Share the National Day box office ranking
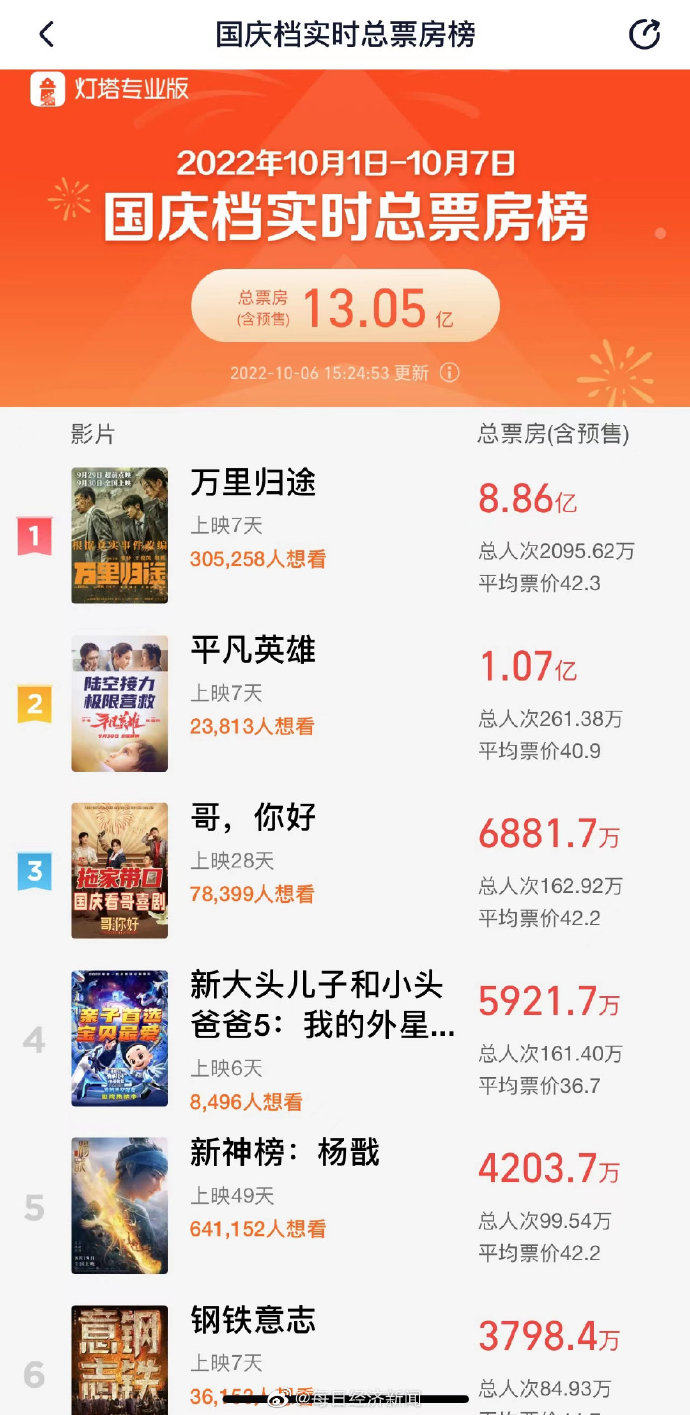690x1415 pixels. point(644,35)
